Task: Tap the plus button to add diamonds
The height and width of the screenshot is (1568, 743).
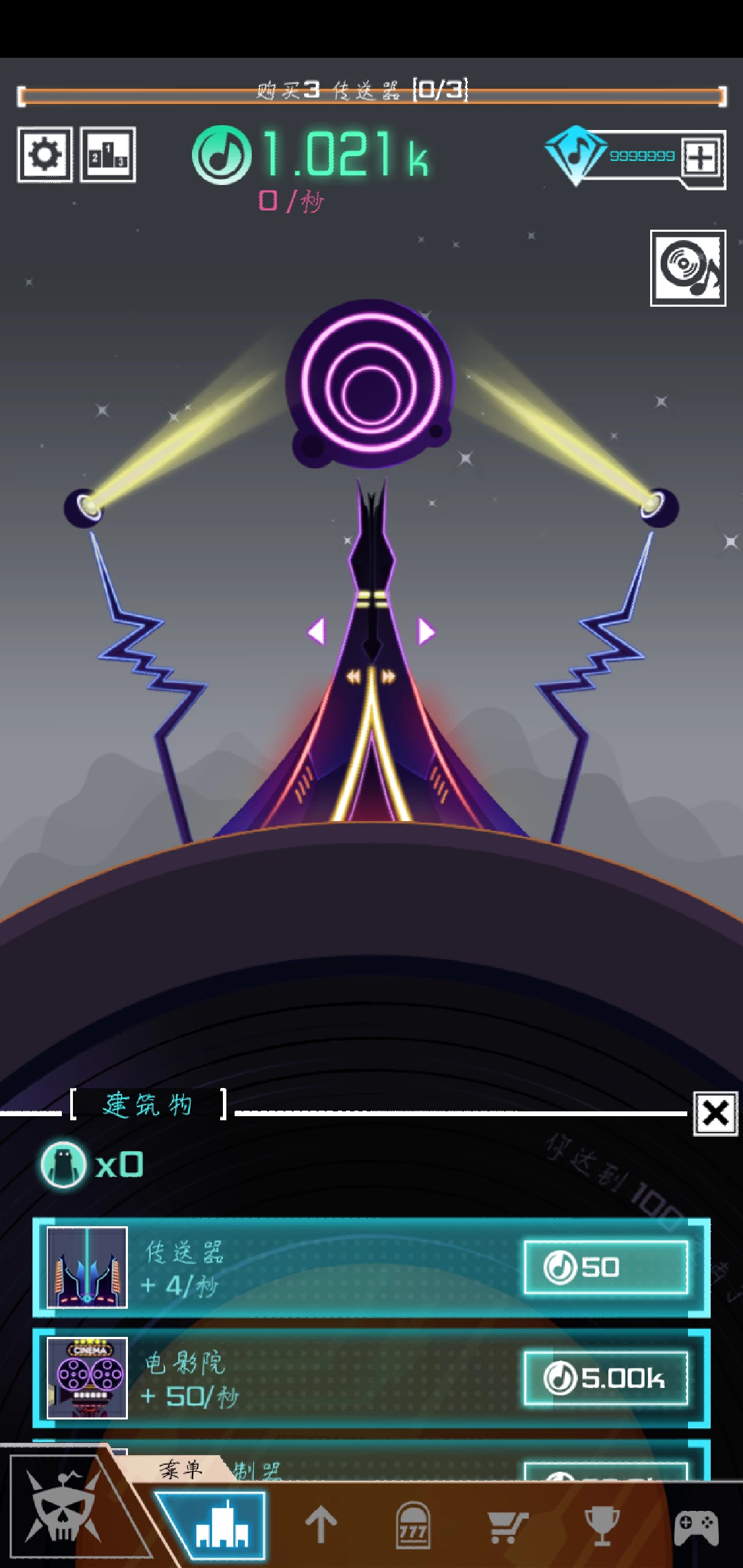Action: pyautogui.click(x=702, y=158)
